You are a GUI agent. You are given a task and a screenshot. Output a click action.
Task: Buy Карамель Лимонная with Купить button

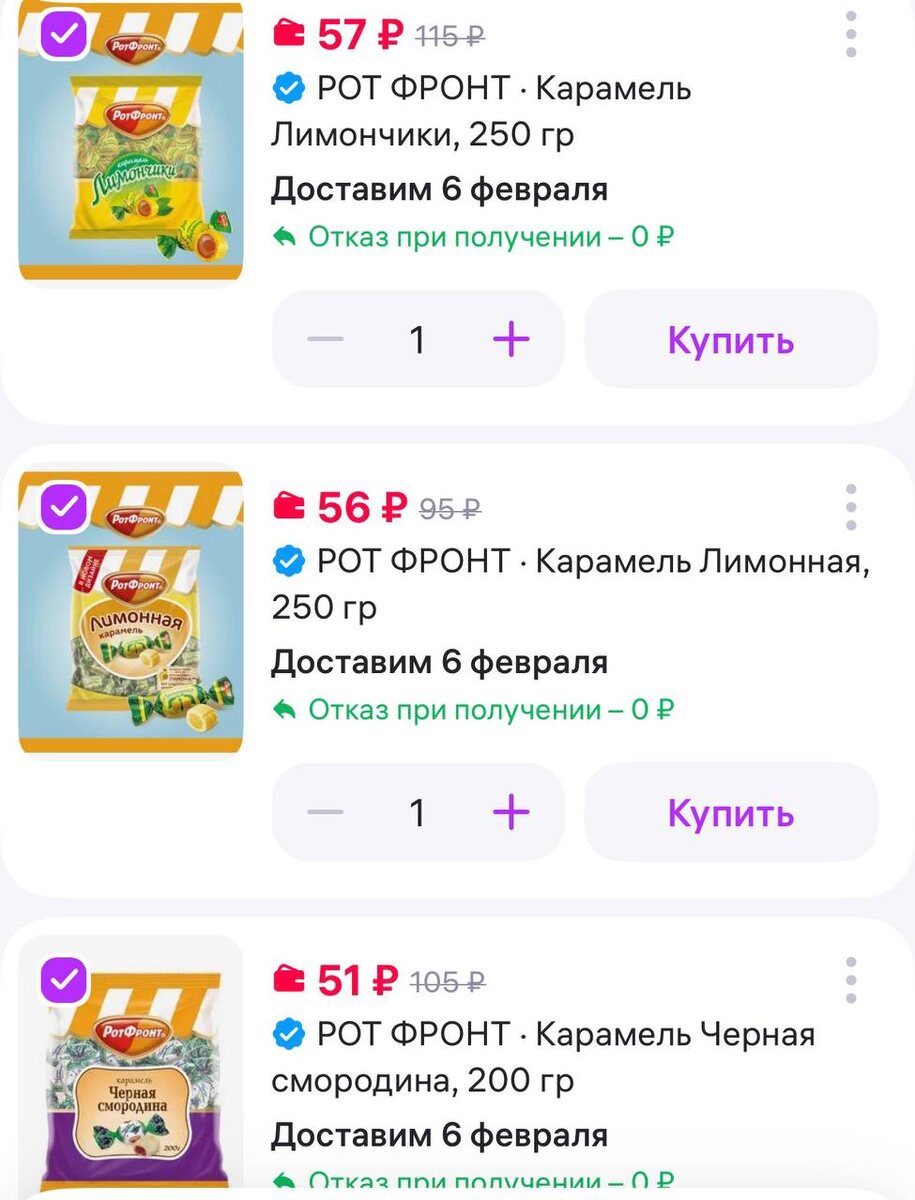[731, 812]
